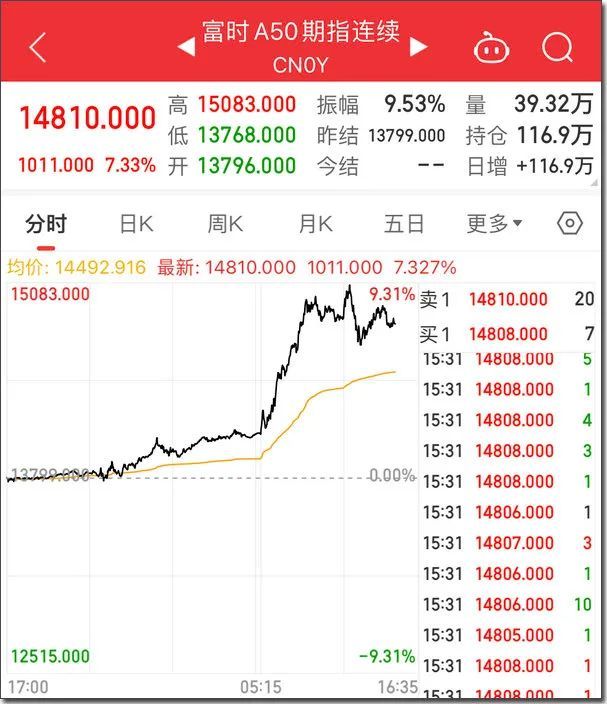Switch to the 周K tab
607x704 pixels.
225,223
